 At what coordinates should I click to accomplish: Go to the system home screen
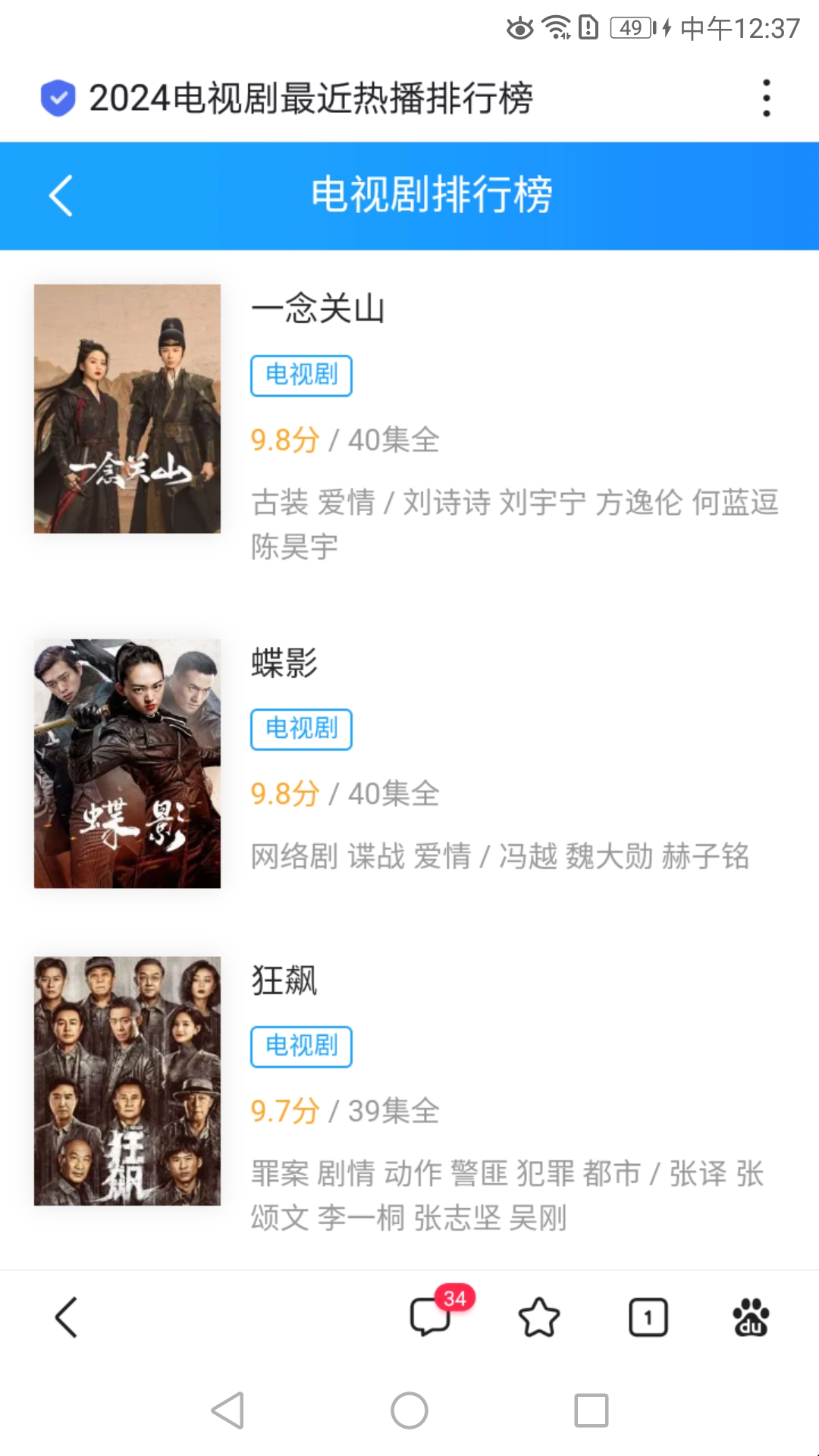(409, 1410)
